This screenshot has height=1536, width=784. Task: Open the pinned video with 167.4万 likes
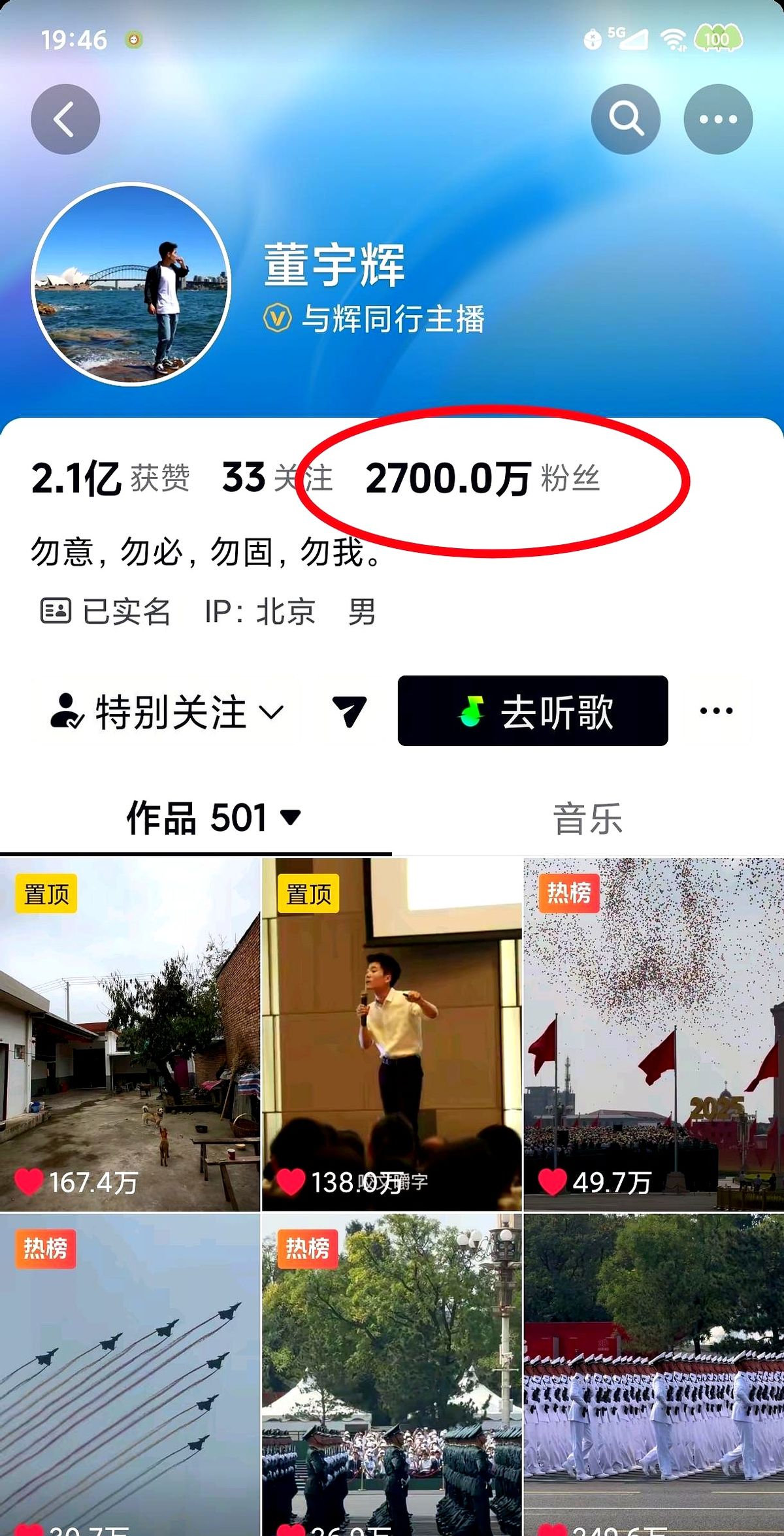129,1035
